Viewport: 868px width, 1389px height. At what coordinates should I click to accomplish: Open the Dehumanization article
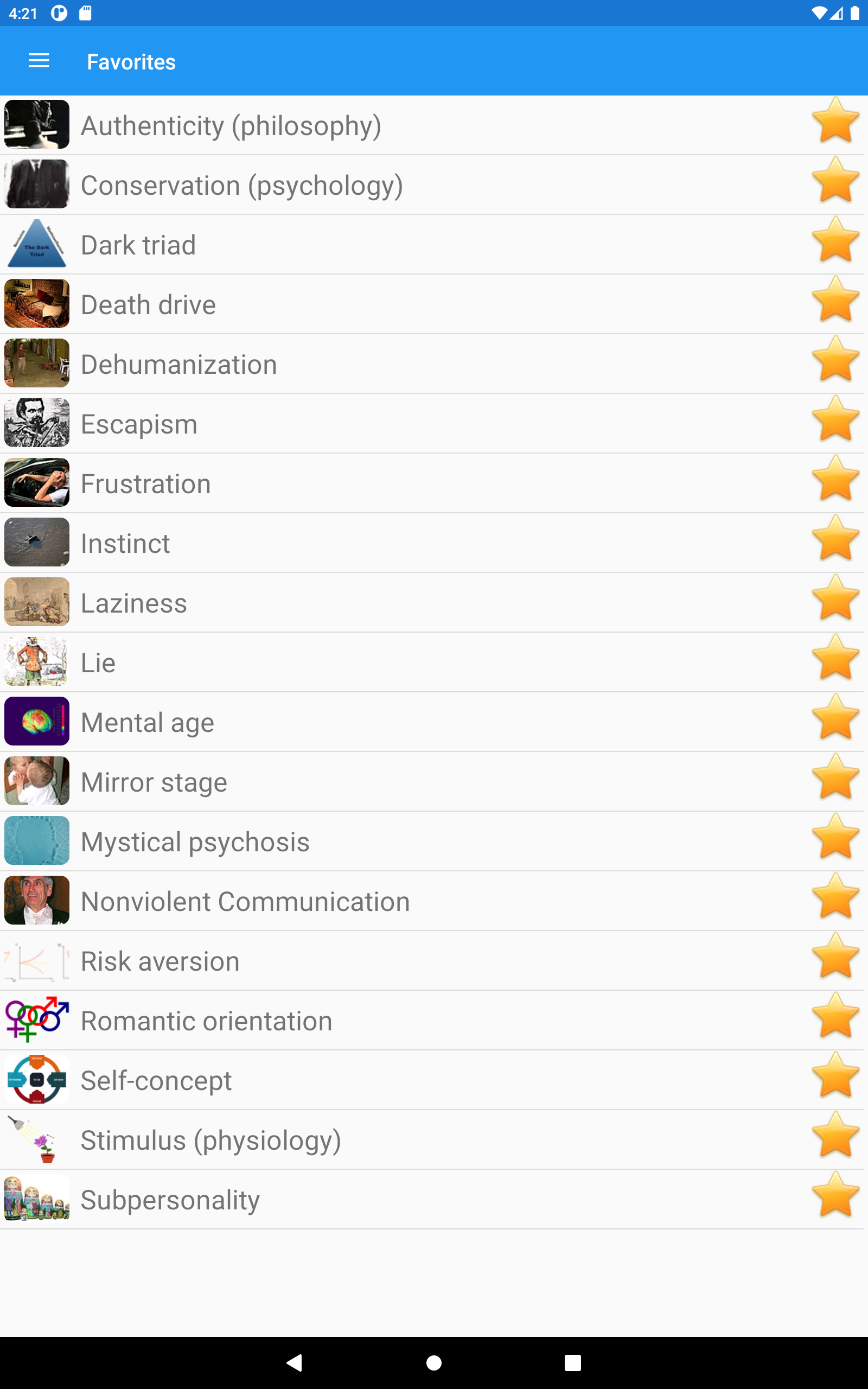pyautogui.click(x=178, y=365)
